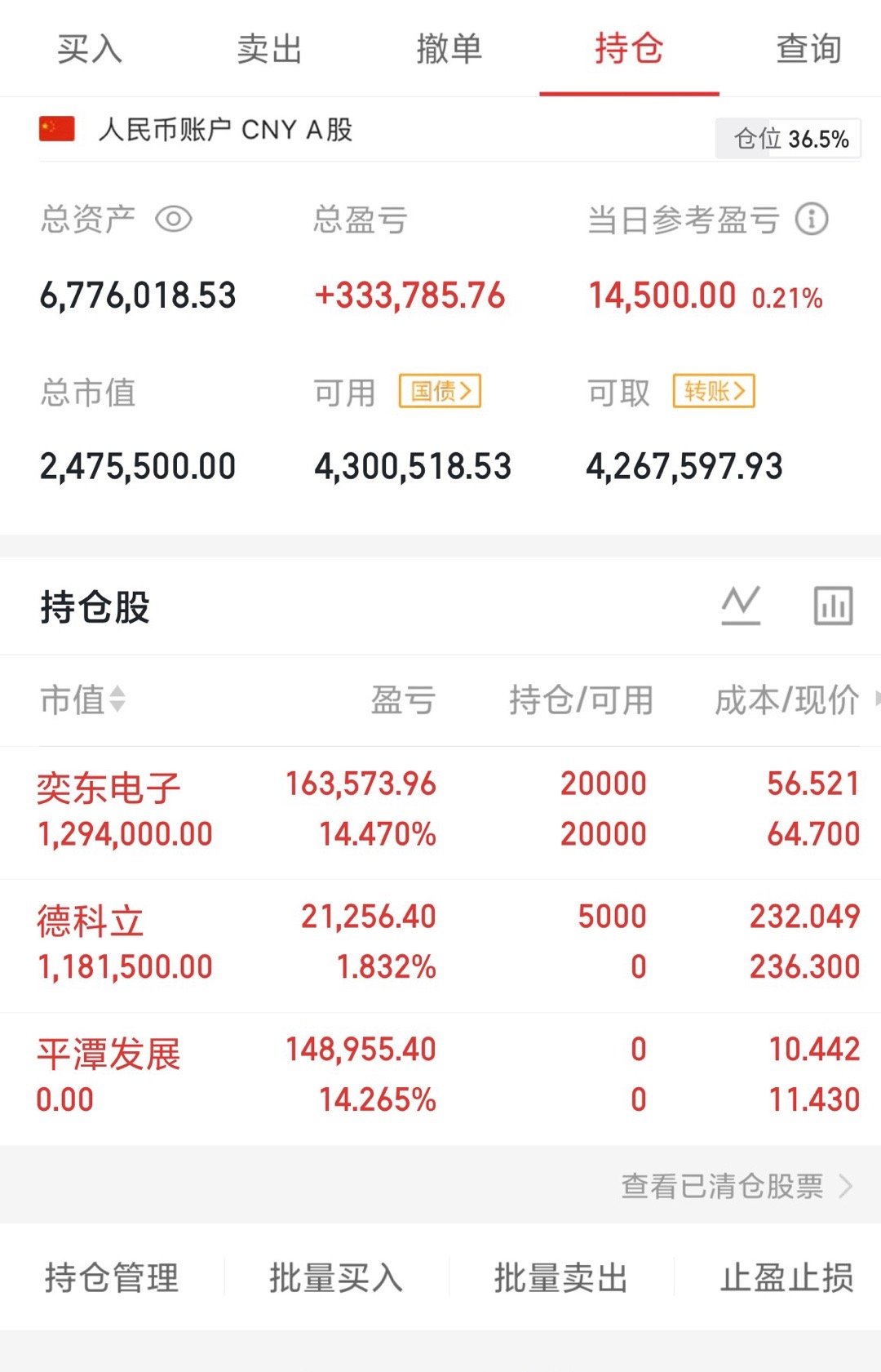Image resolution: width=881 pixels, height=1372 pixels.
Task: Open 止盈止损 settings
Action: 786,1278
